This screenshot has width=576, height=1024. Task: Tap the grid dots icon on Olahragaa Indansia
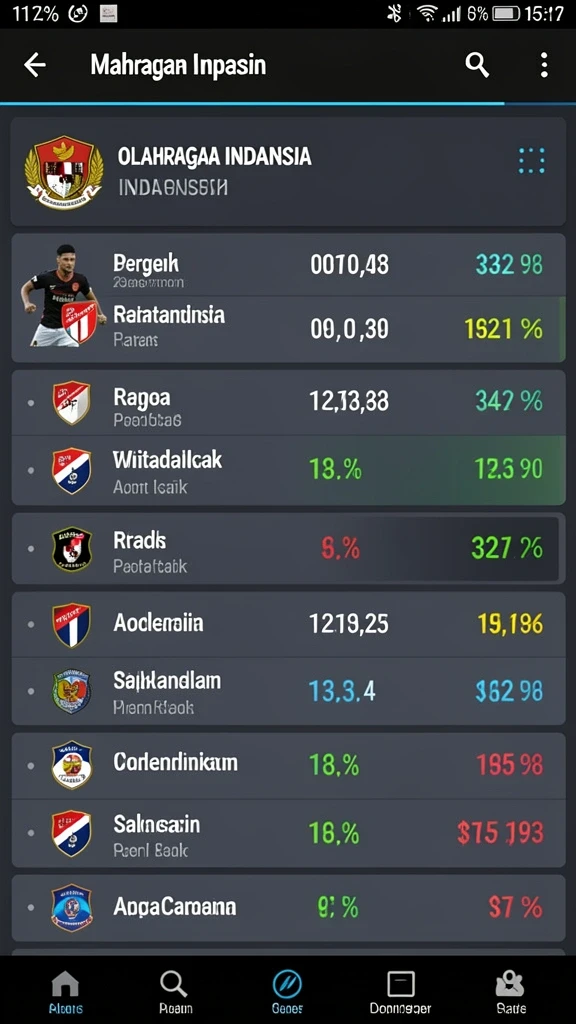(x=532, y=161)
